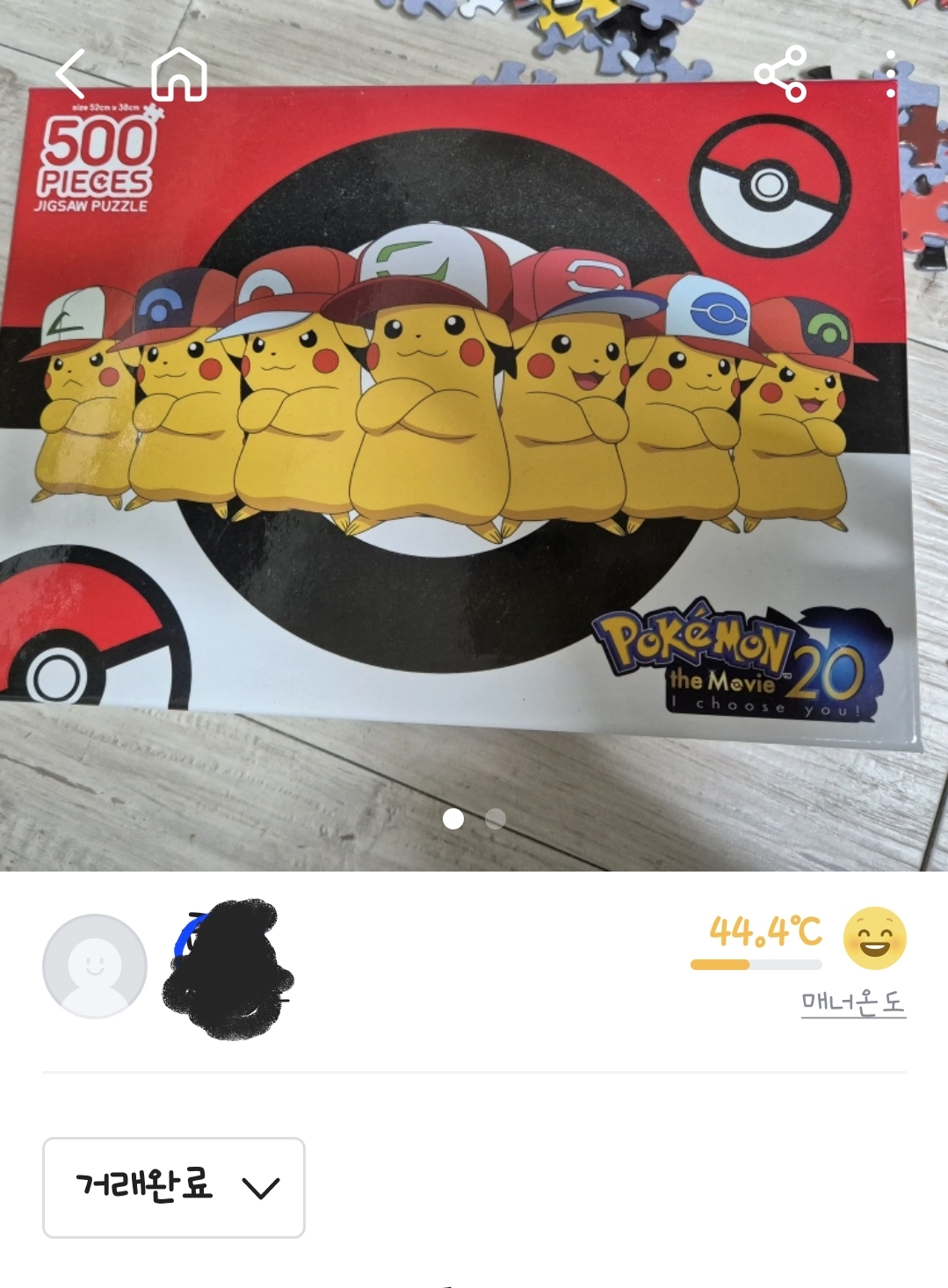Open the seller's profile avatar
948x1288 pixels.
point(95,966)
